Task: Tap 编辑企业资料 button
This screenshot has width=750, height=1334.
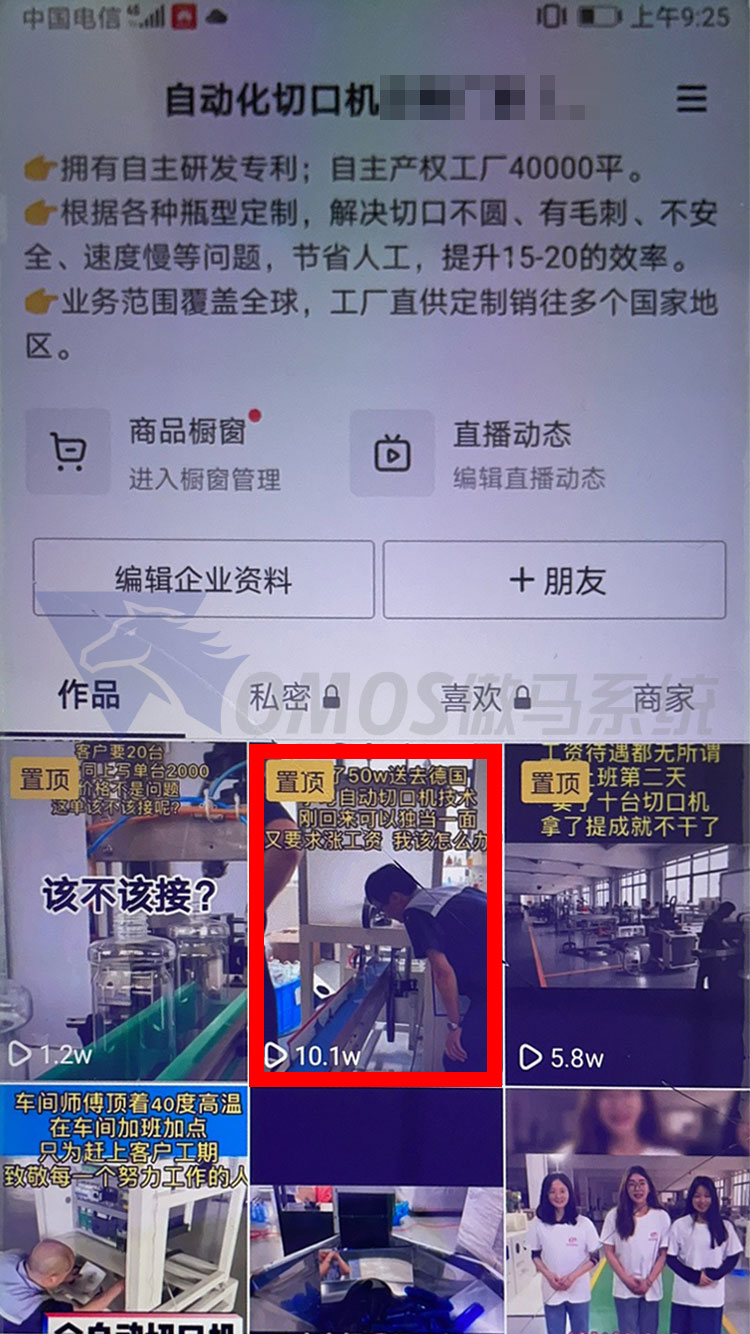Action: click(203, 580)
